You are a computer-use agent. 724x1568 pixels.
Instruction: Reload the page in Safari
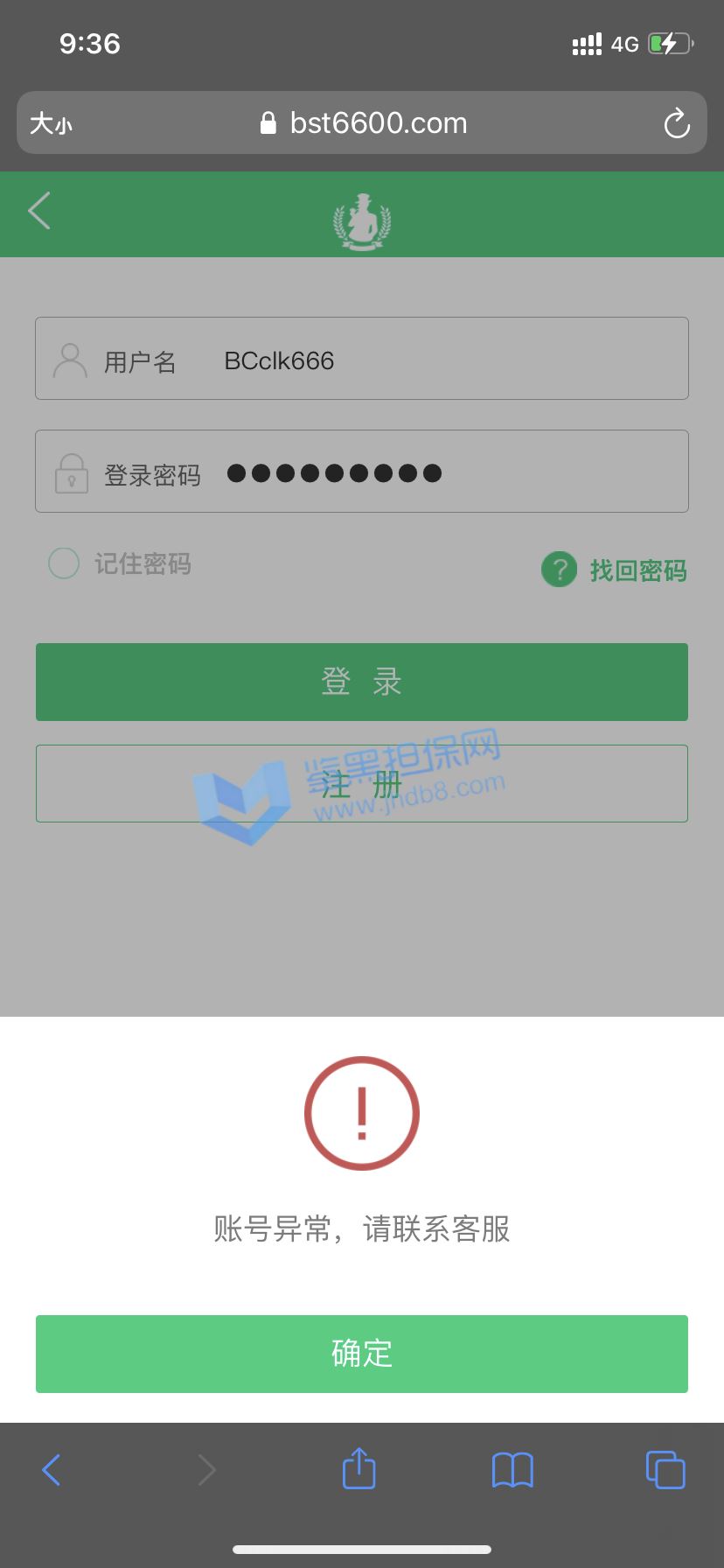coord(677,123)
